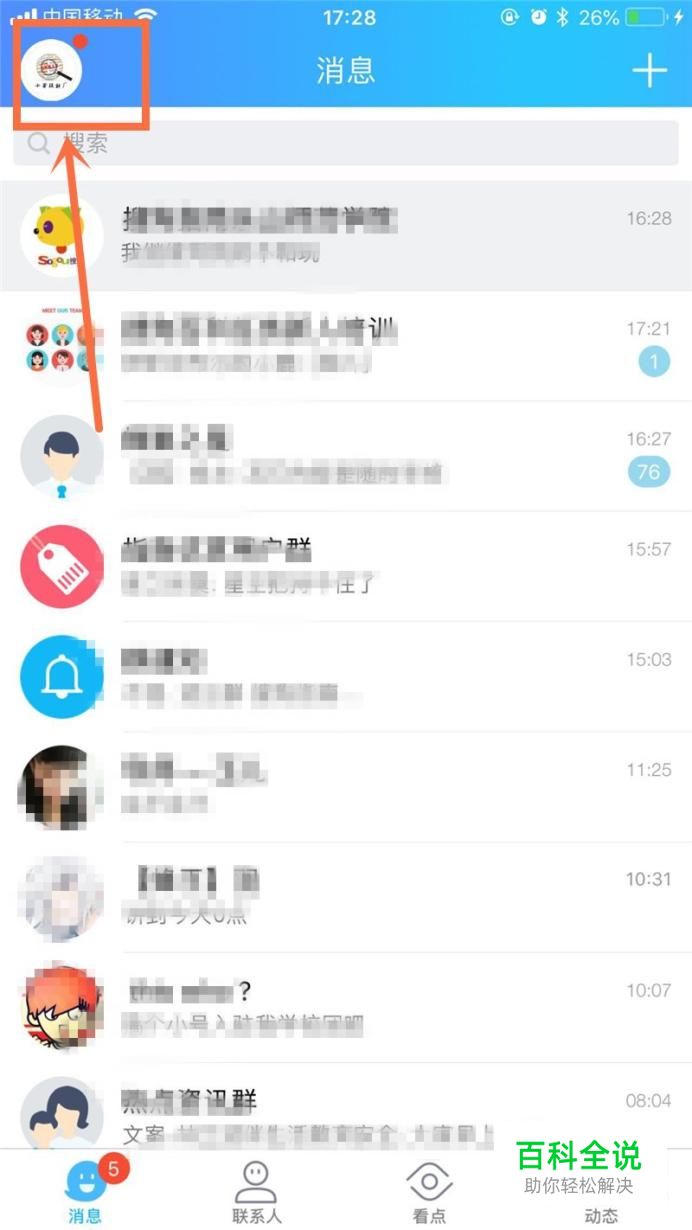Open the conversation from 11:25
Screen dimensions: 692x1230
point(345,785)
